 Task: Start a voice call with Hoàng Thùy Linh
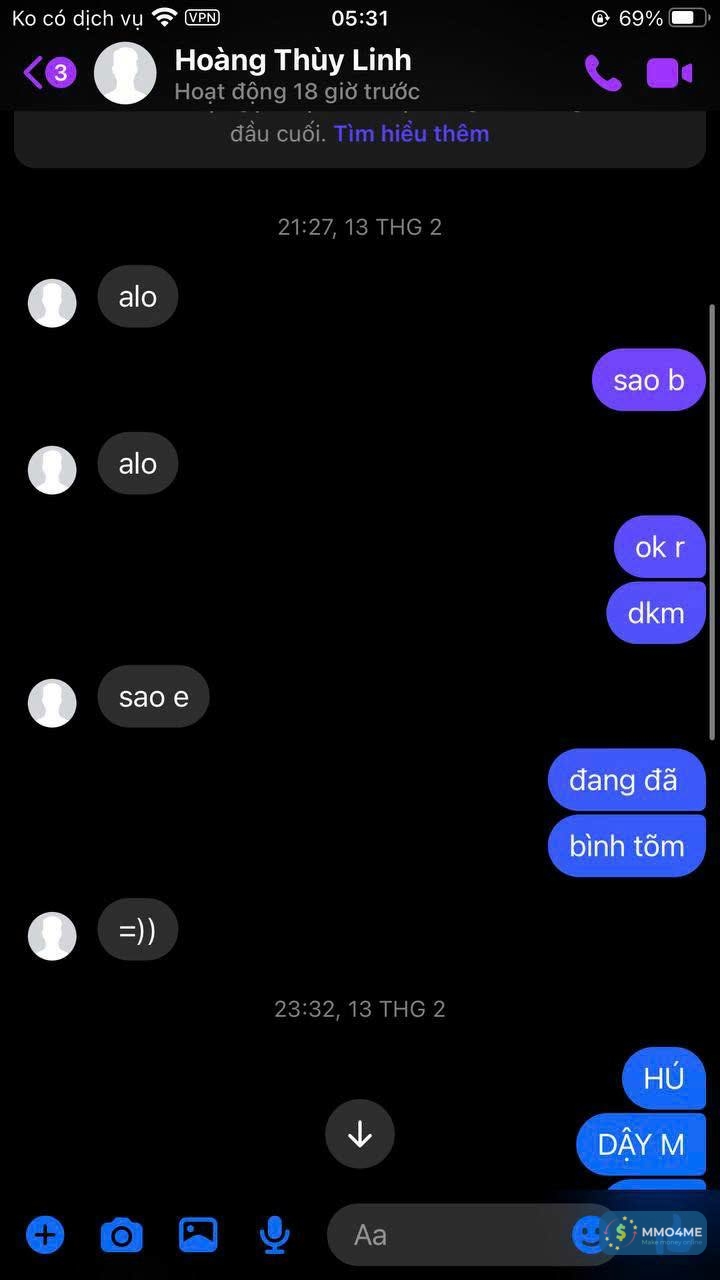coord(603,73)
